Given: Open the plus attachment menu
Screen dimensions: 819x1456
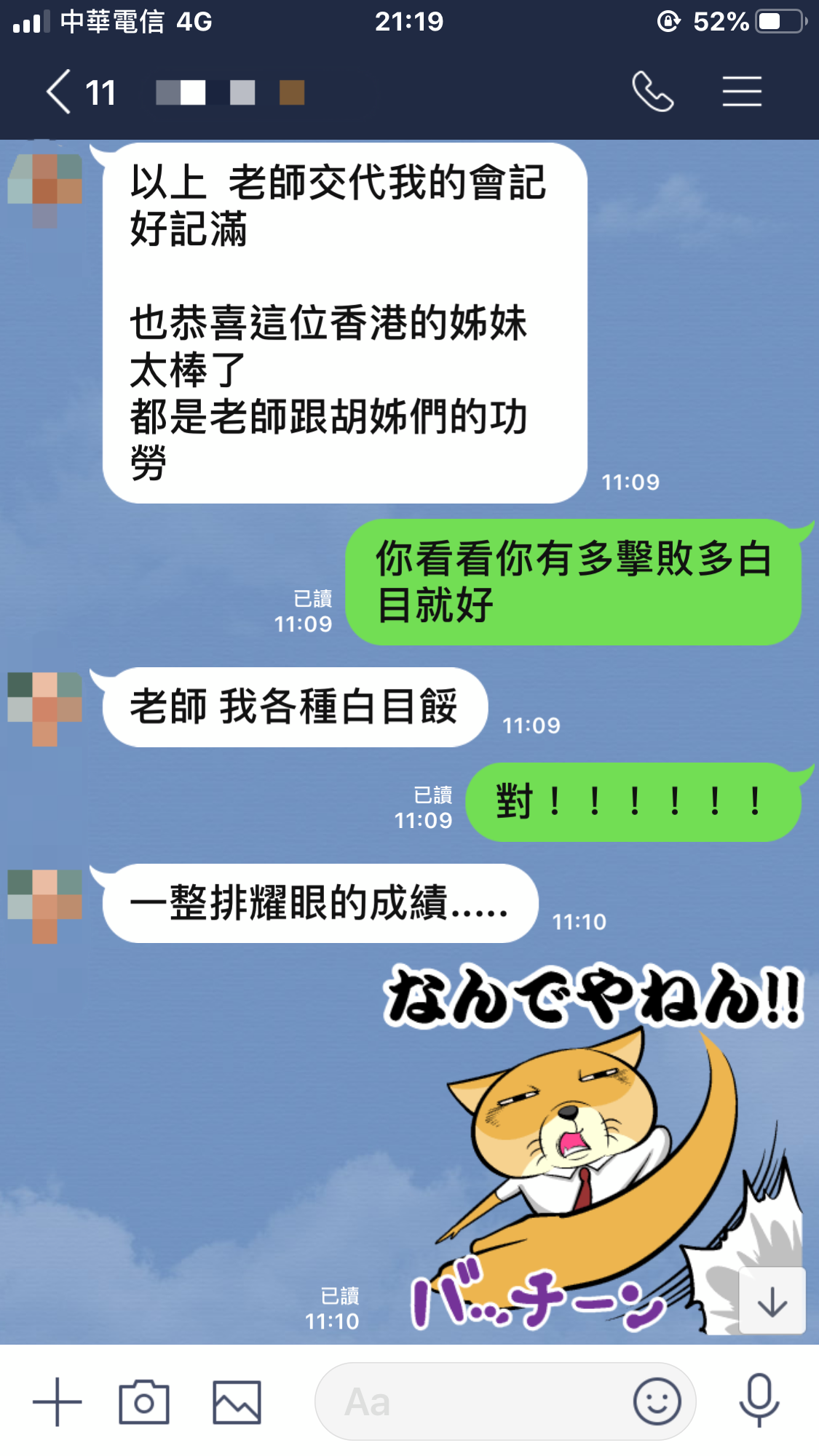Looking at the screenshot, I should pos(57,1401).
